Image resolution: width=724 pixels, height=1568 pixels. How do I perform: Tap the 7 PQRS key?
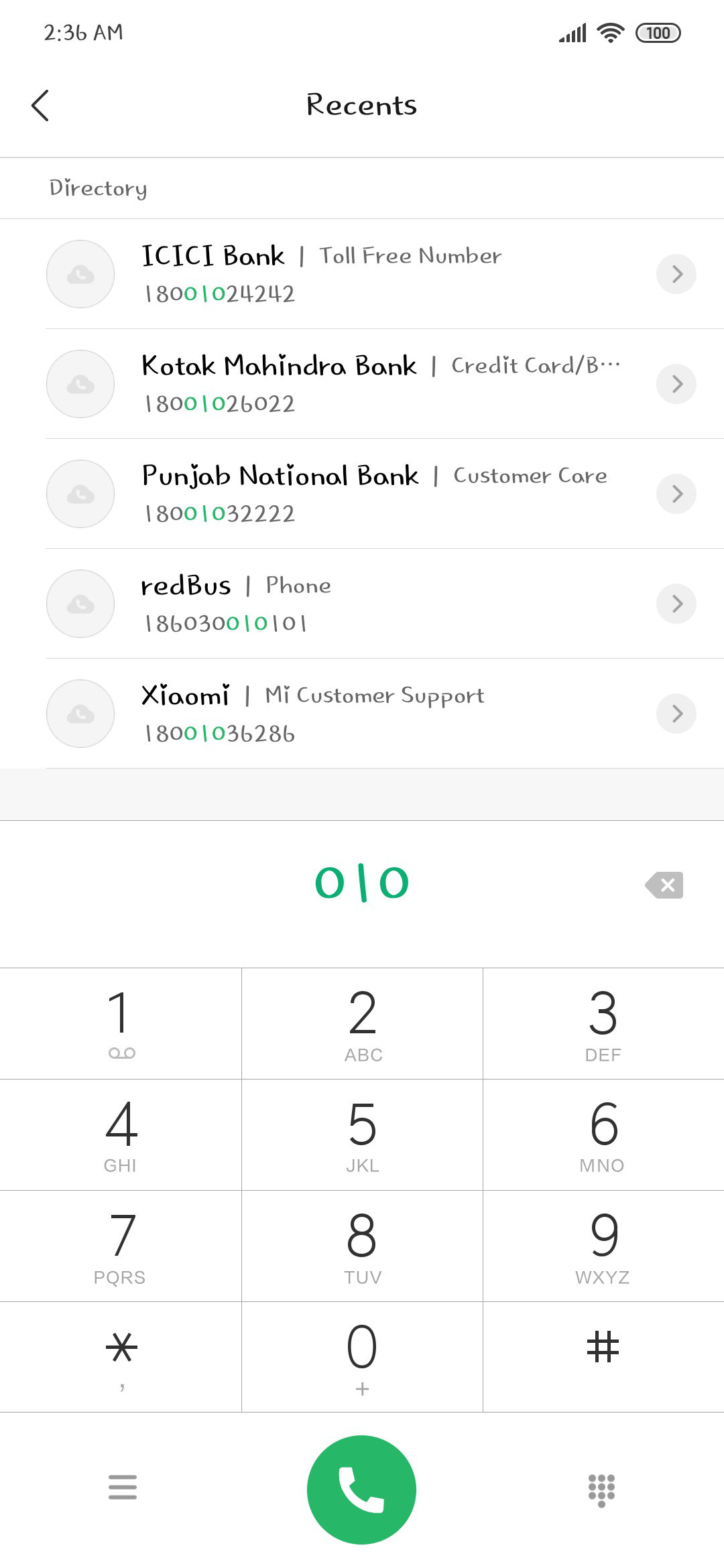point(121,1246)
